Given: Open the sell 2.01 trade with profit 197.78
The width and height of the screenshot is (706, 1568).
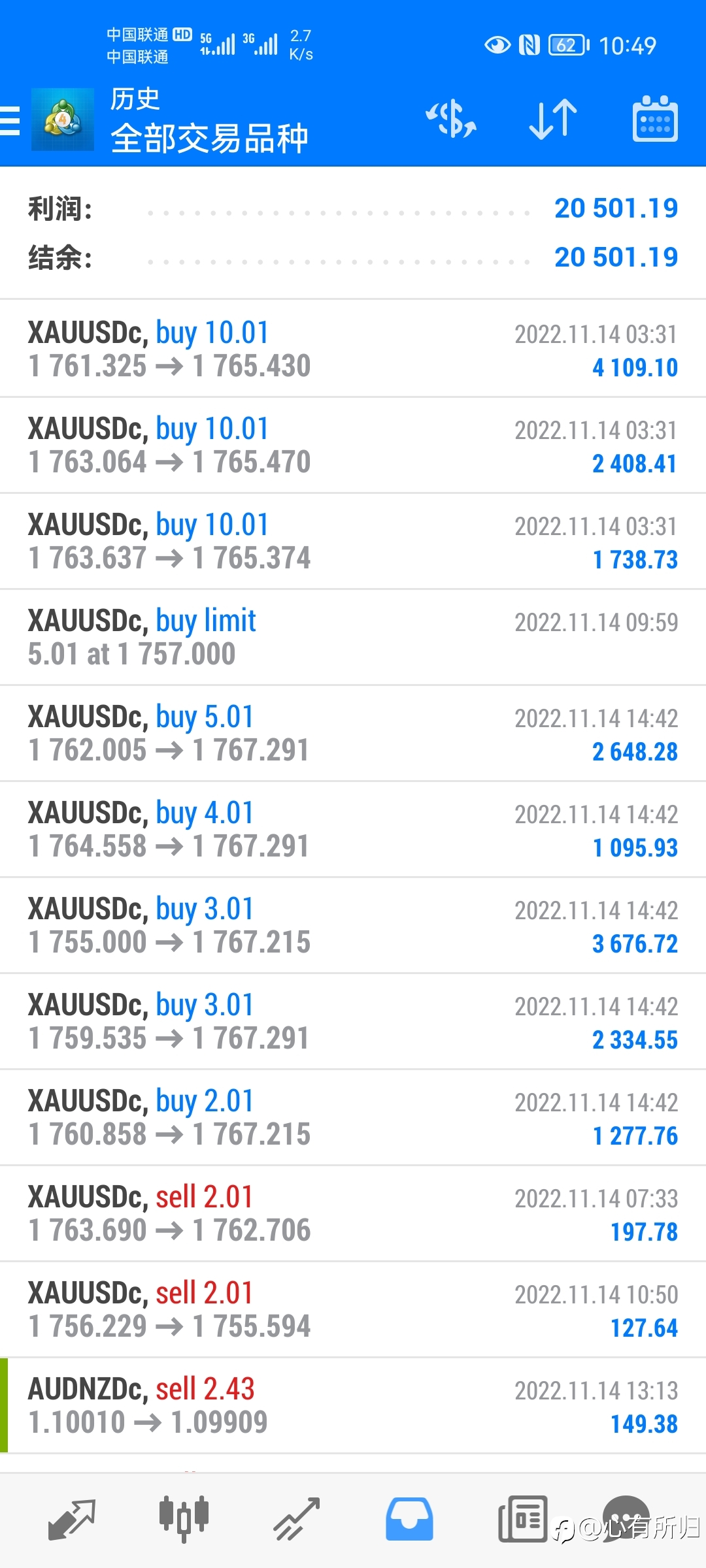Looking at the screenshot, I should click(x=353, y=1213).
